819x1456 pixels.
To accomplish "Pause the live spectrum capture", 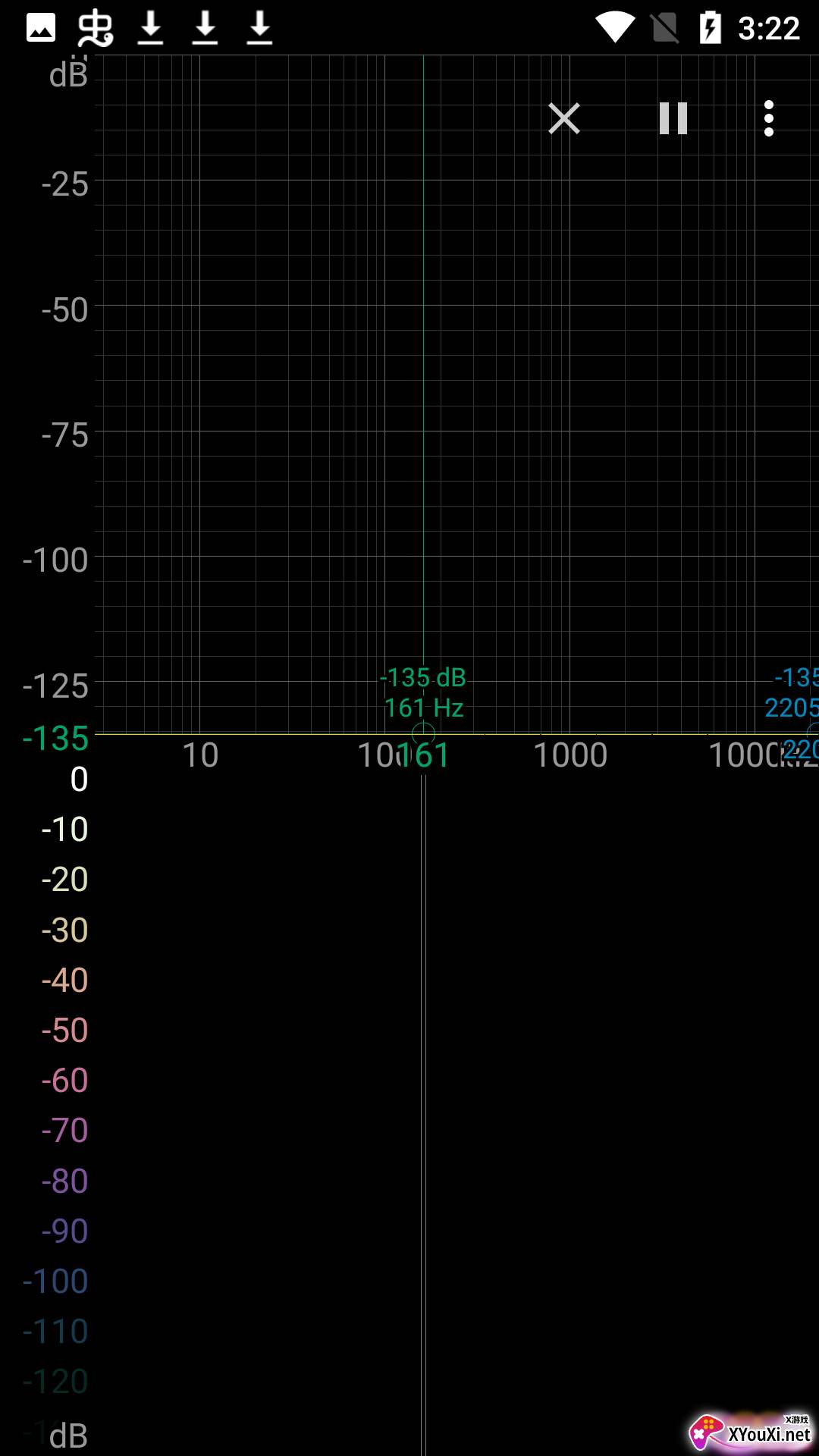I will [673, 119].
